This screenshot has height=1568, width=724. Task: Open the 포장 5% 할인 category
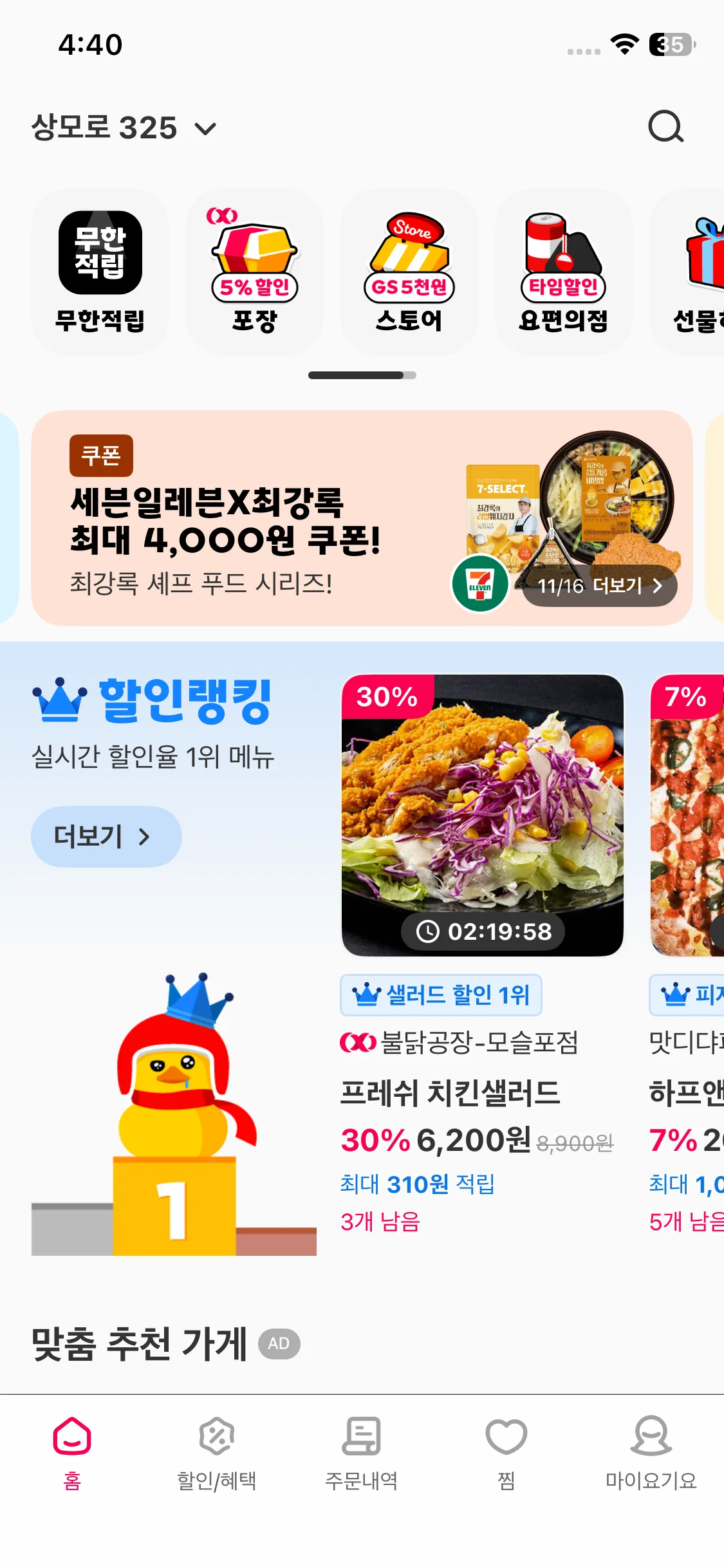[255, 272]
